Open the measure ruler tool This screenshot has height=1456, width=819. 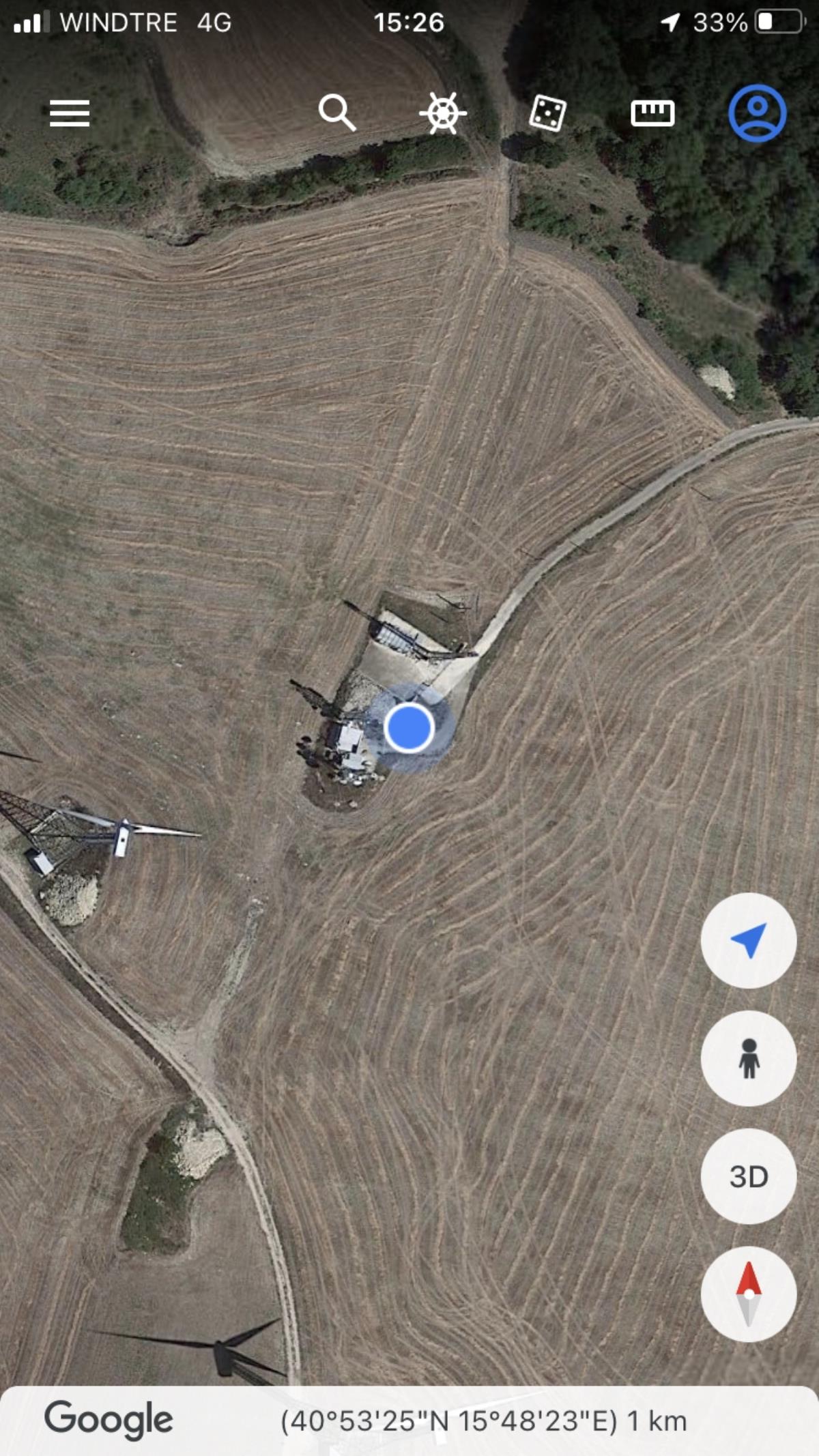(x=652, y=113)
